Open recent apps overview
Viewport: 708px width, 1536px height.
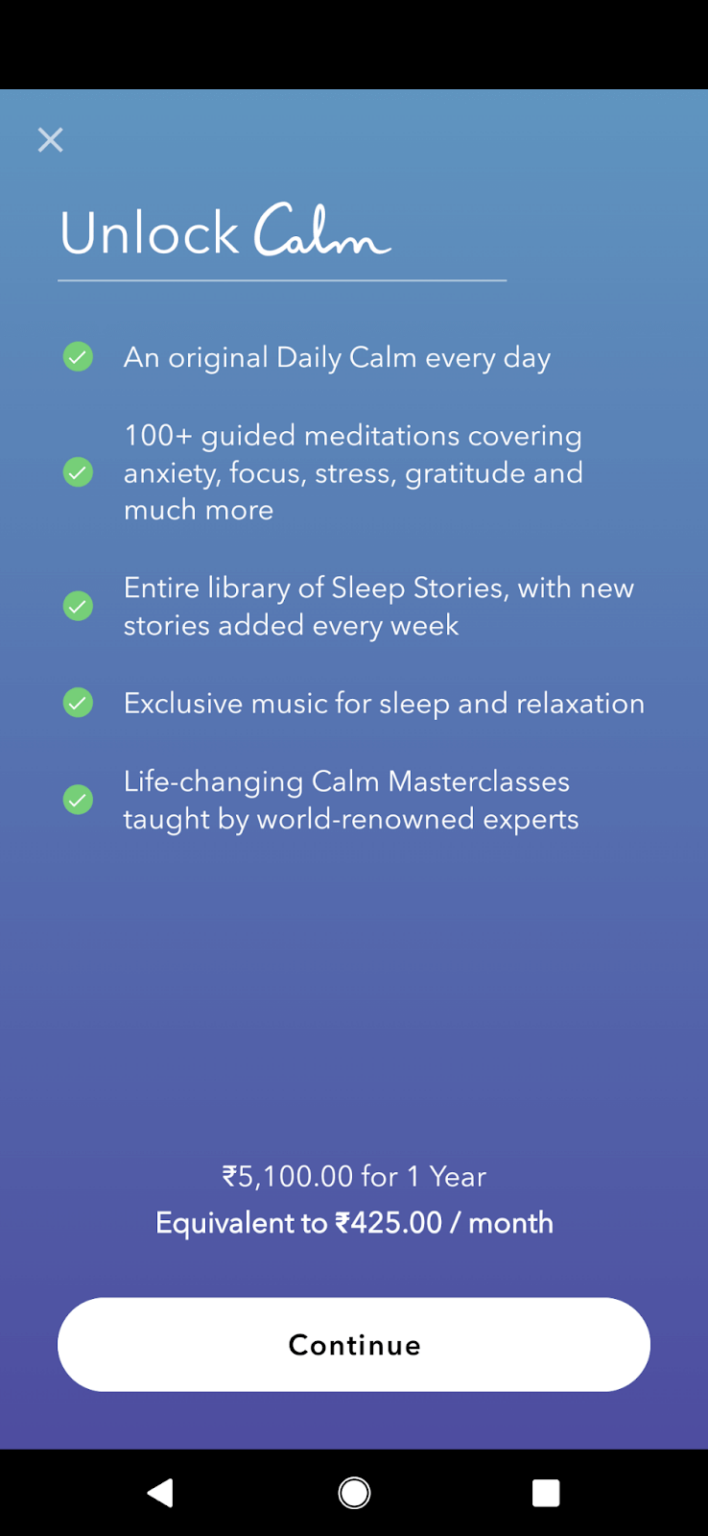545,1492
